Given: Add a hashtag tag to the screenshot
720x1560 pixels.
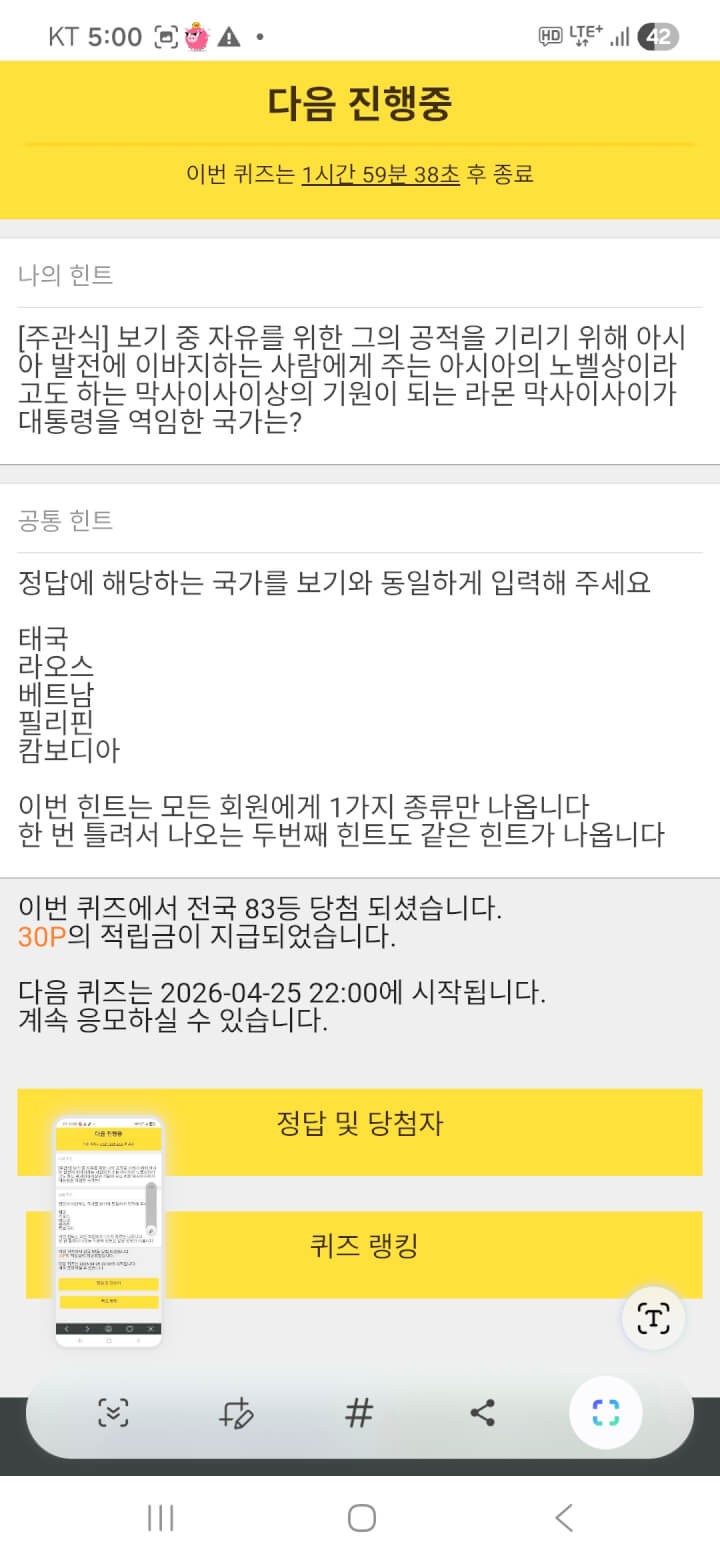Looking at the screenshot, I should click(358, 1413).
